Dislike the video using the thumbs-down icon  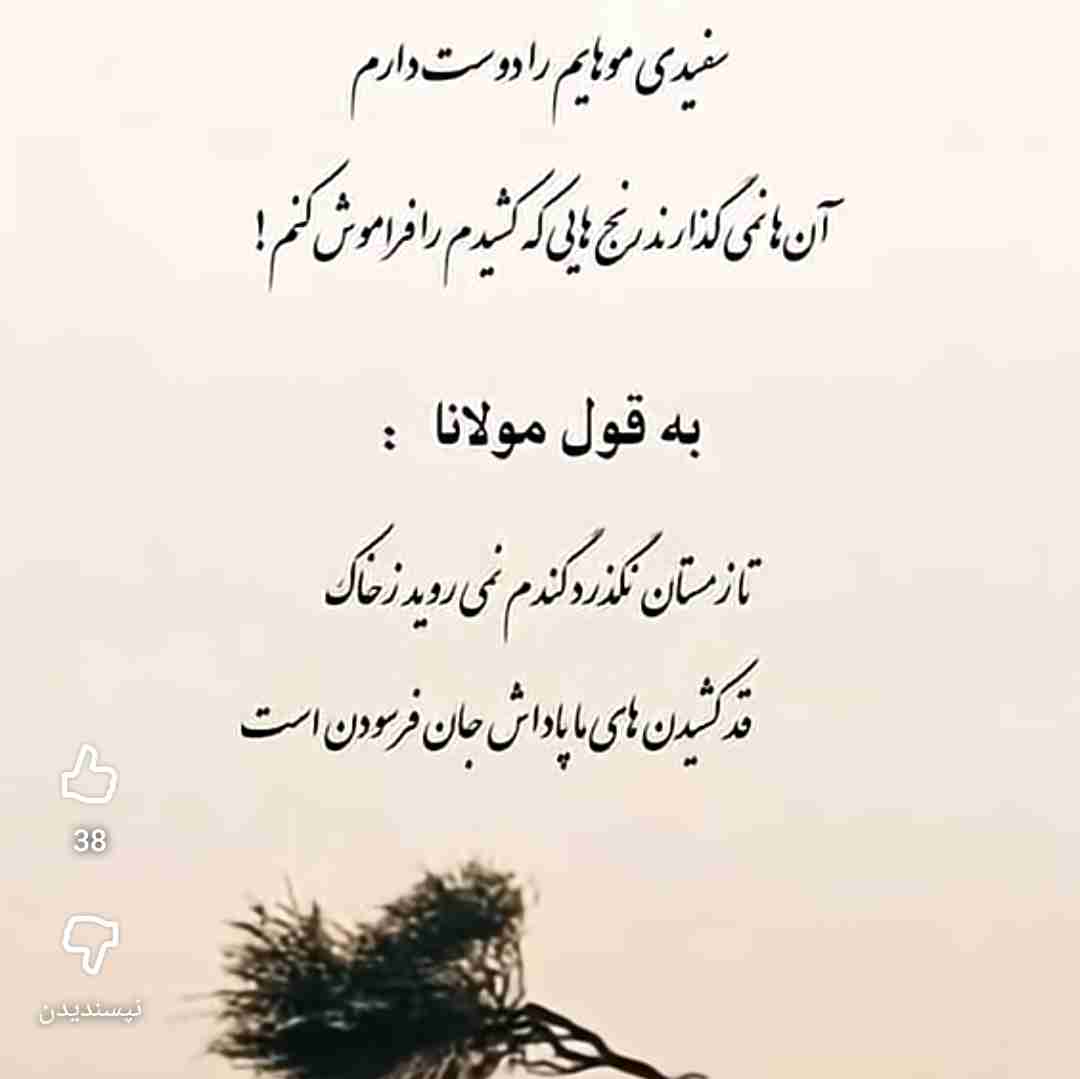(x=90, y=944)
